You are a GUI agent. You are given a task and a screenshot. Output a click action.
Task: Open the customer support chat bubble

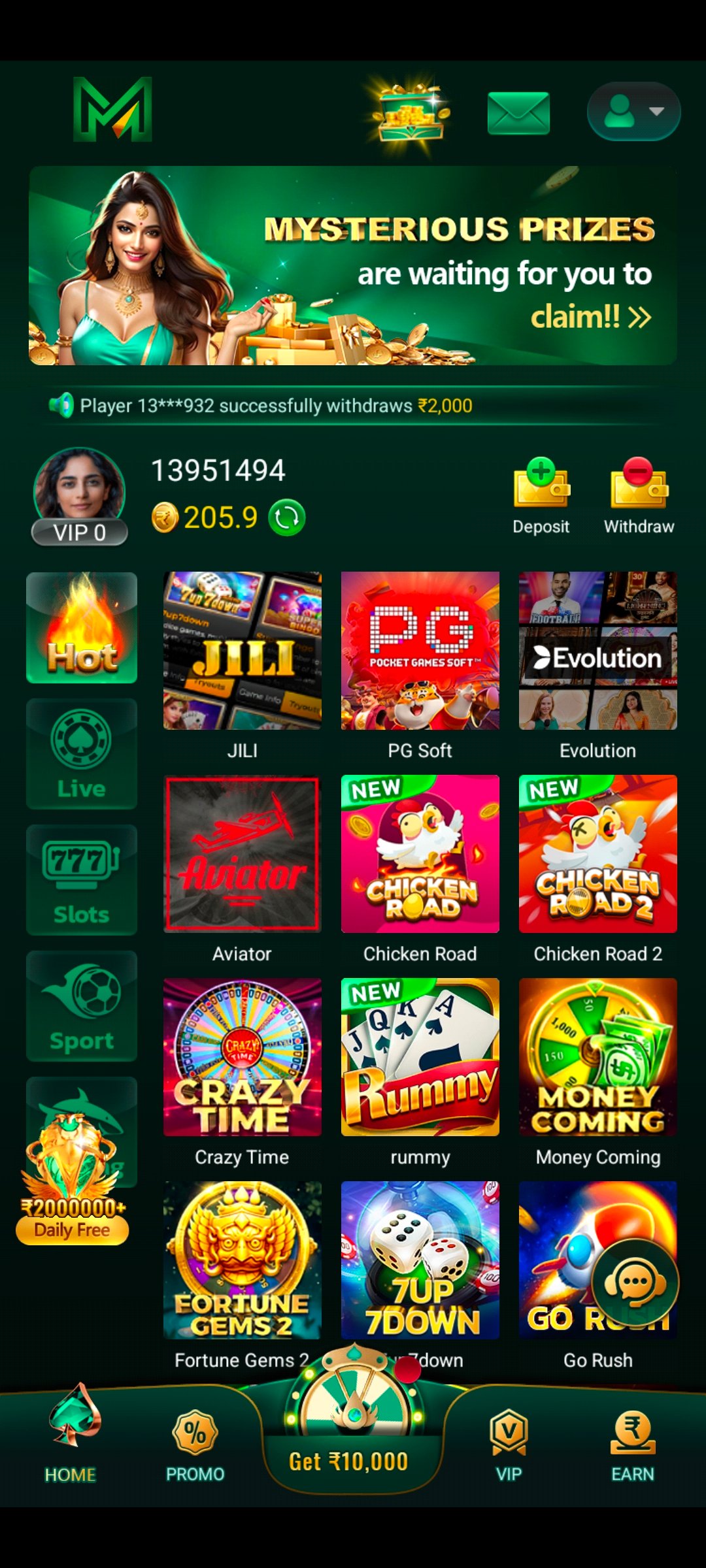(x=635, y=1282)
